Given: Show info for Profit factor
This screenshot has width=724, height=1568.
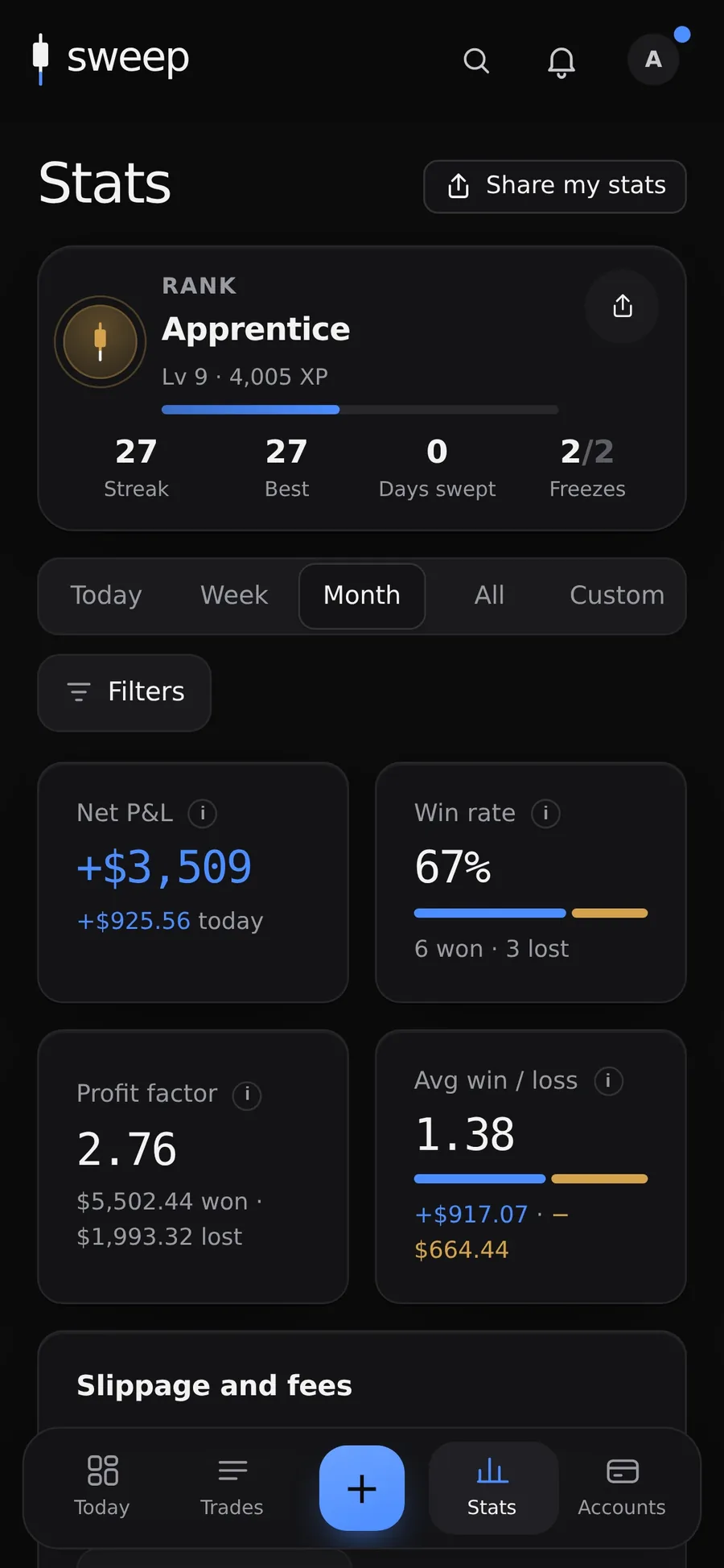Looking at the screenshot, I should pyautogui.click(x=247, y=1095).
